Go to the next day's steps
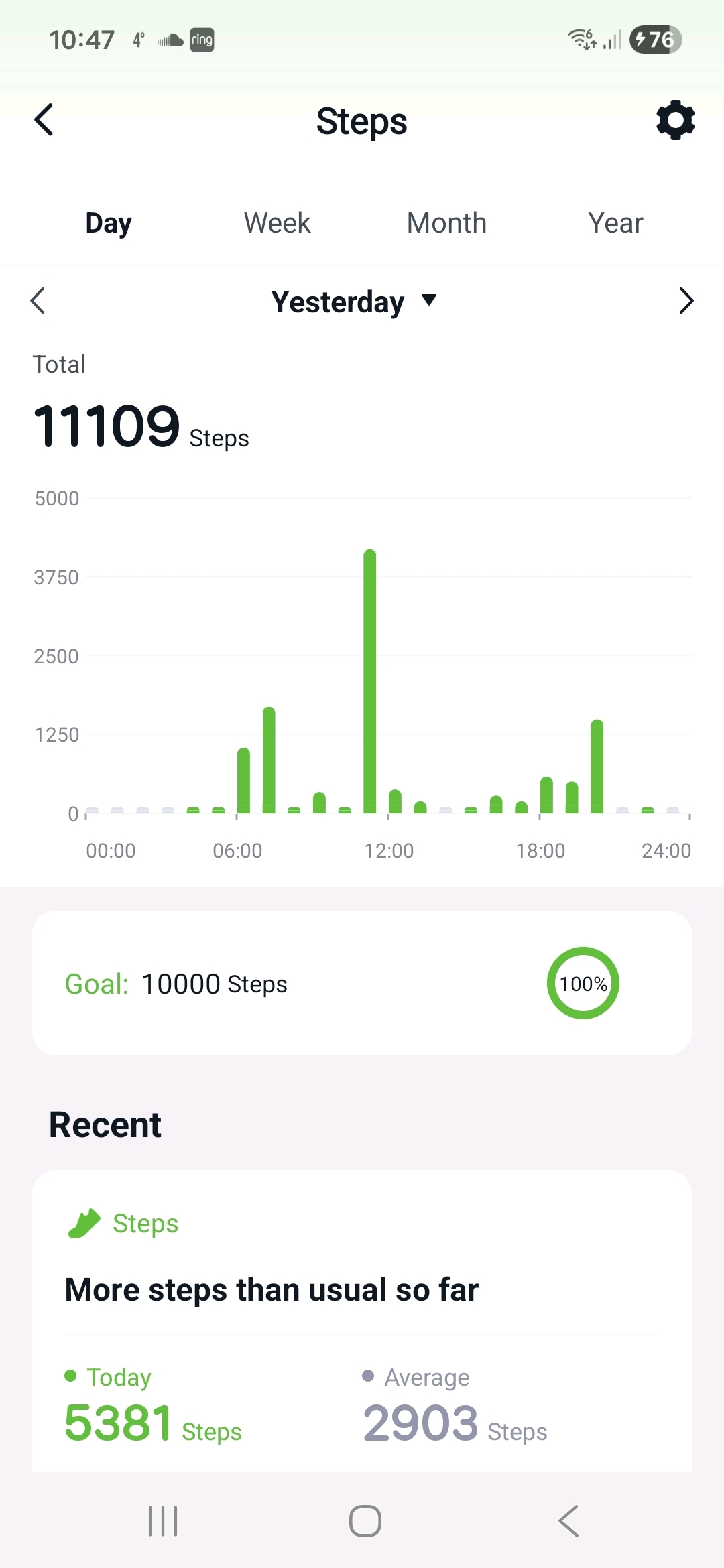 tap(686, 301)
